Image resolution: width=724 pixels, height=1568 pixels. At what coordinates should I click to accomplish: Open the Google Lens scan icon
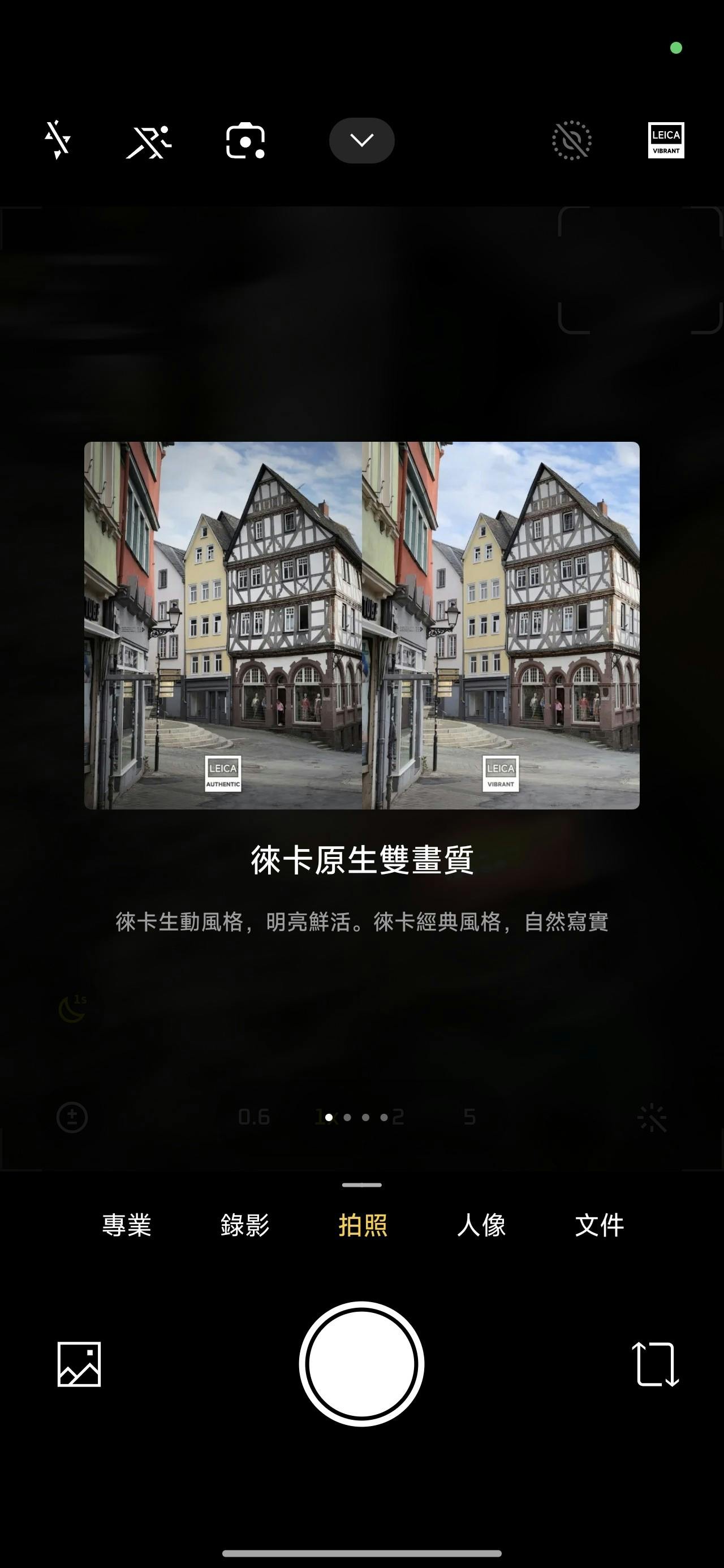[x=245, y=141]
